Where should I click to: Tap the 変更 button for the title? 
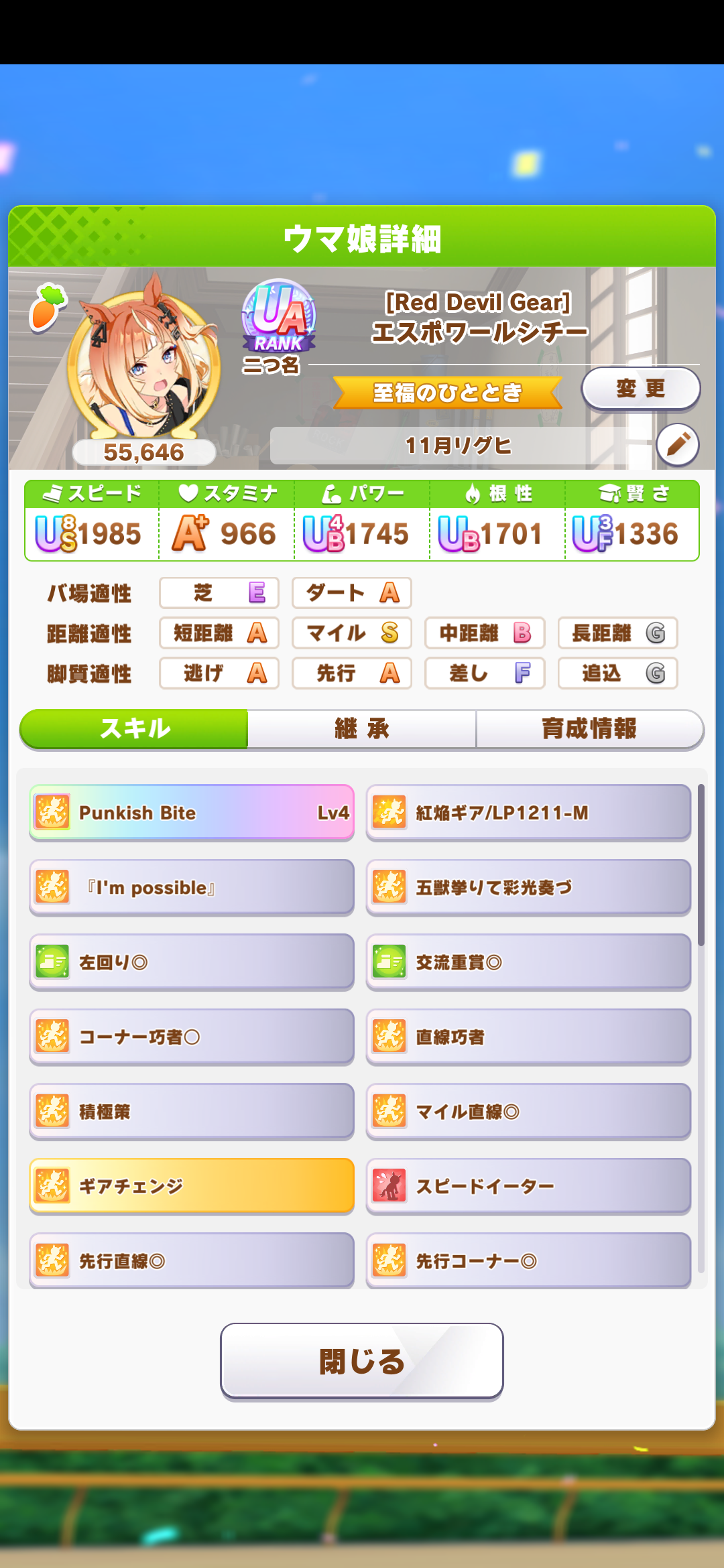coord(640,389)
